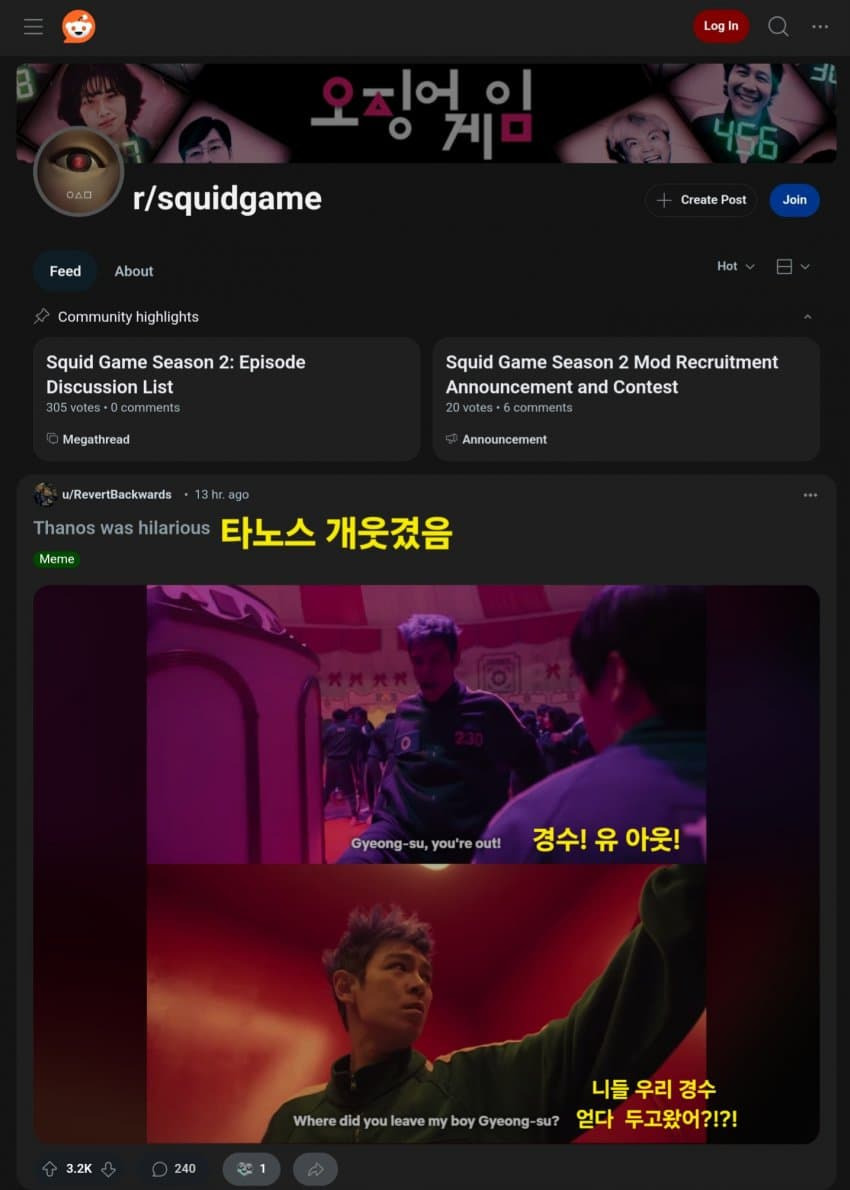The image size is (850, 1190).
Task: Upvote the Thanos post
Action: [x=49, y=1168]
